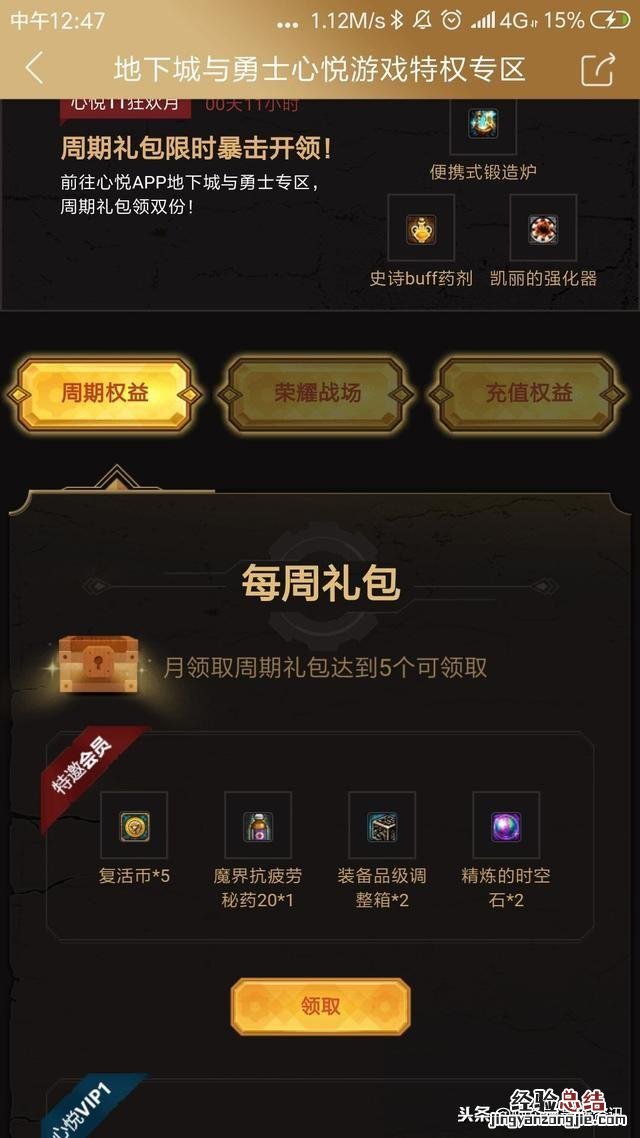
Task: Share this page via the top-right icon
Action: coord(597,68)
